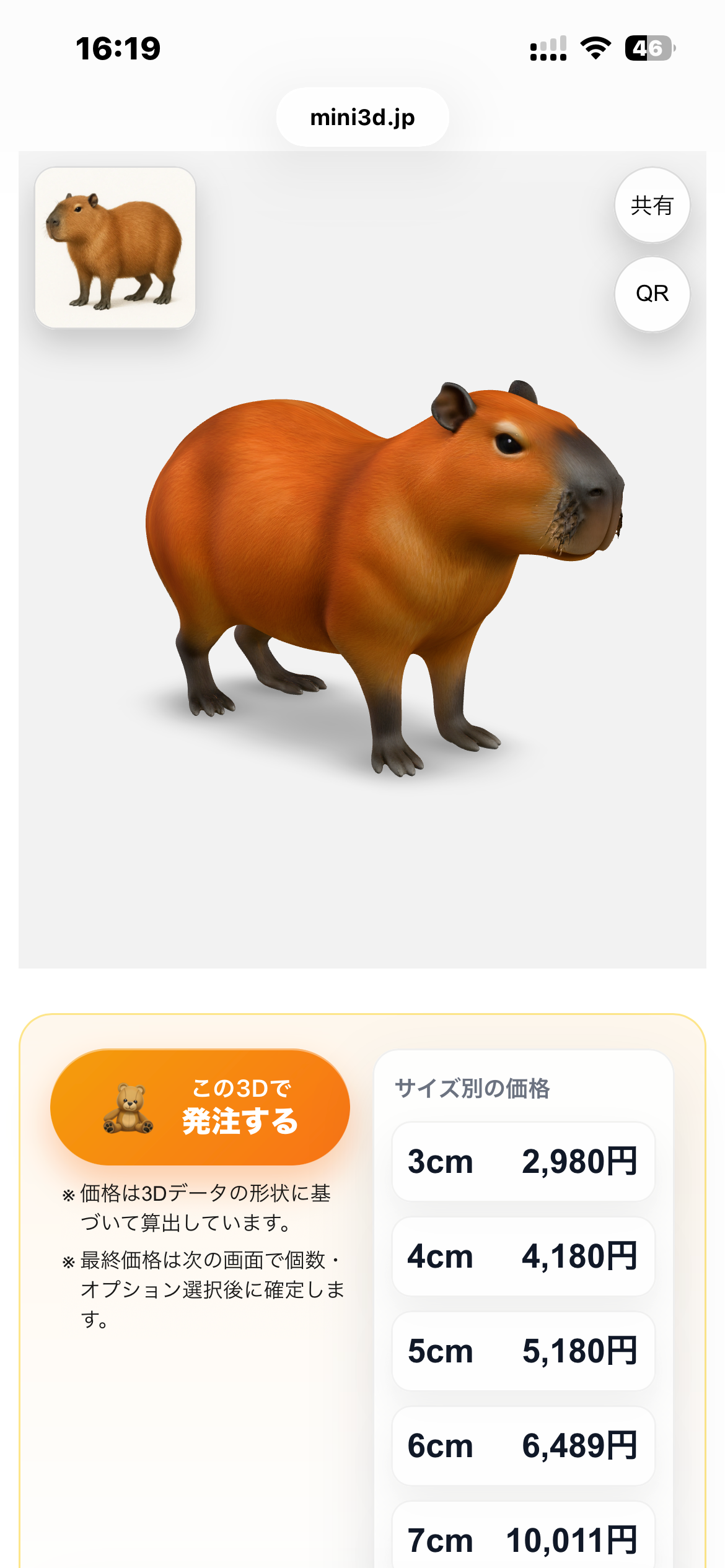Tap the この3Dで発注する order button
This screenshot has height=1568, width=725.
[200, 1107]
